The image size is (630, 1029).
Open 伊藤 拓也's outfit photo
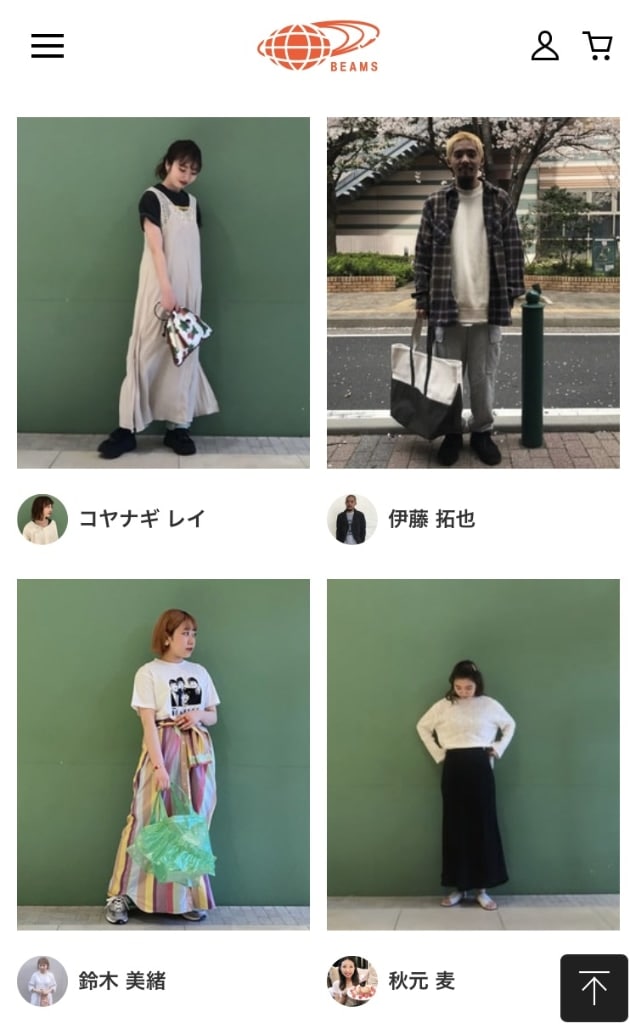pyautogui.click(x=473, y=293)
